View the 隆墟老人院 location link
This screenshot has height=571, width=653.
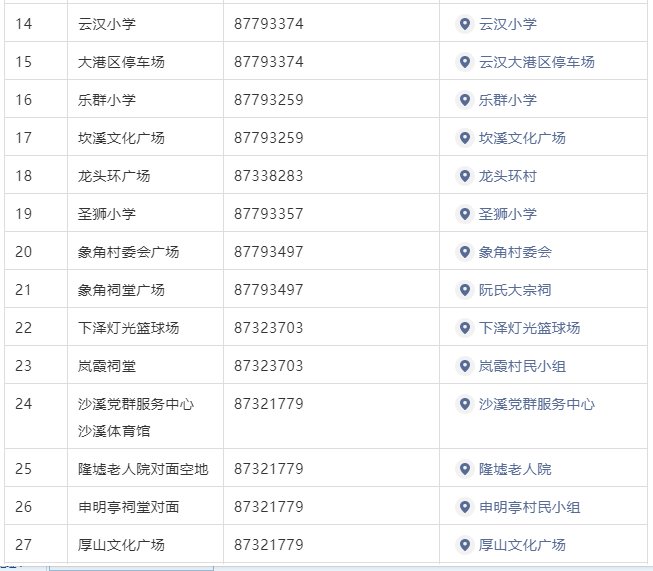[x=514, y=469]
